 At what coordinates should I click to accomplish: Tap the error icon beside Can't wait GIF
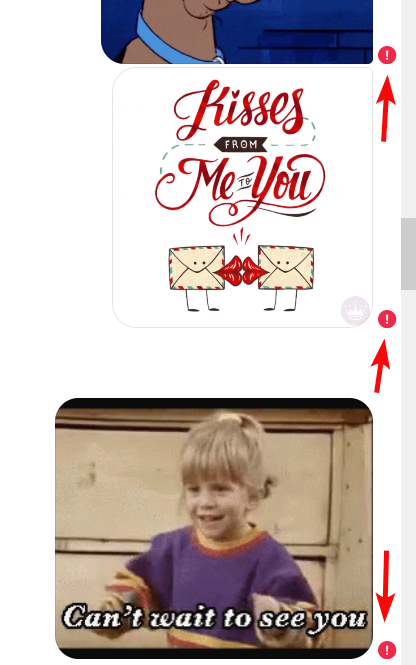point(387,650)
